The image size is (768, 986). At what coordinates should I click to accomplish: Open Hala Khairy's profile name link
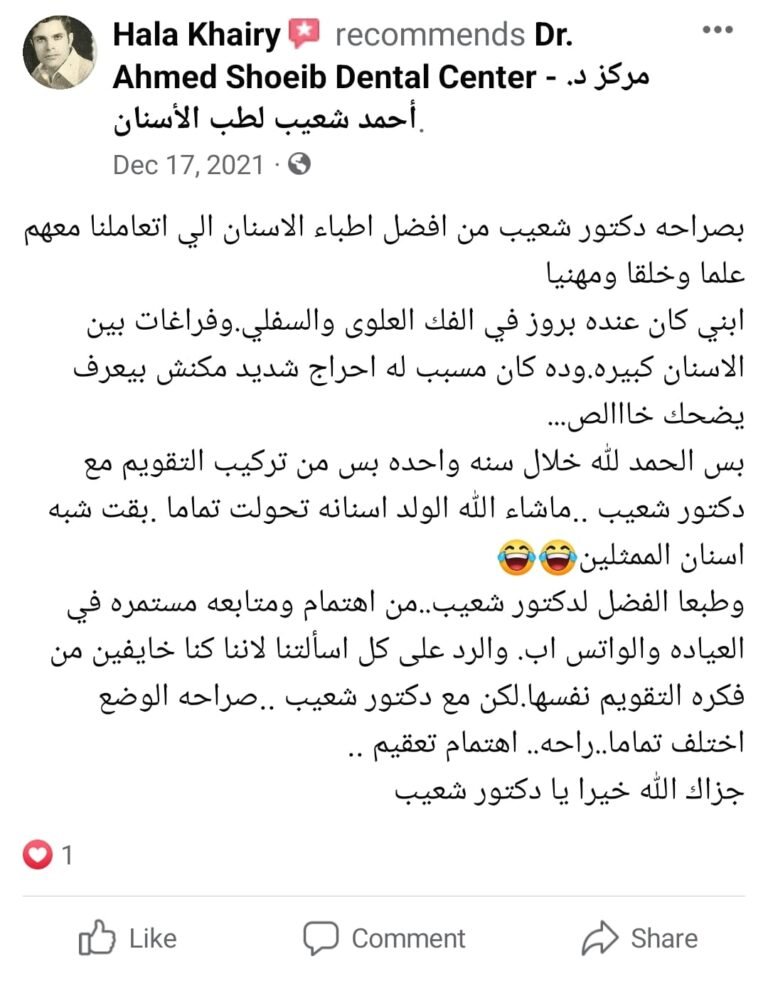tap(196, 36)
